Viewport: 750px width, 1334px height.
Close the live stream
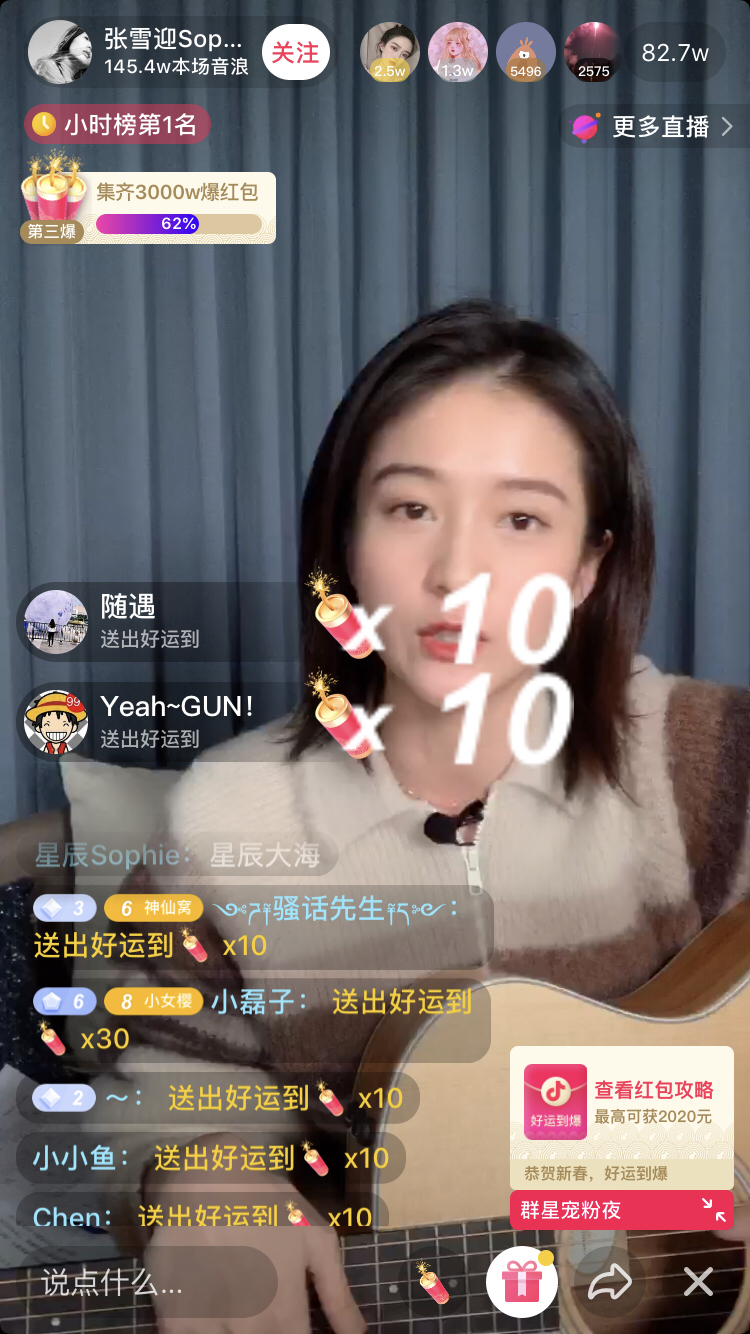[698, 1282]
